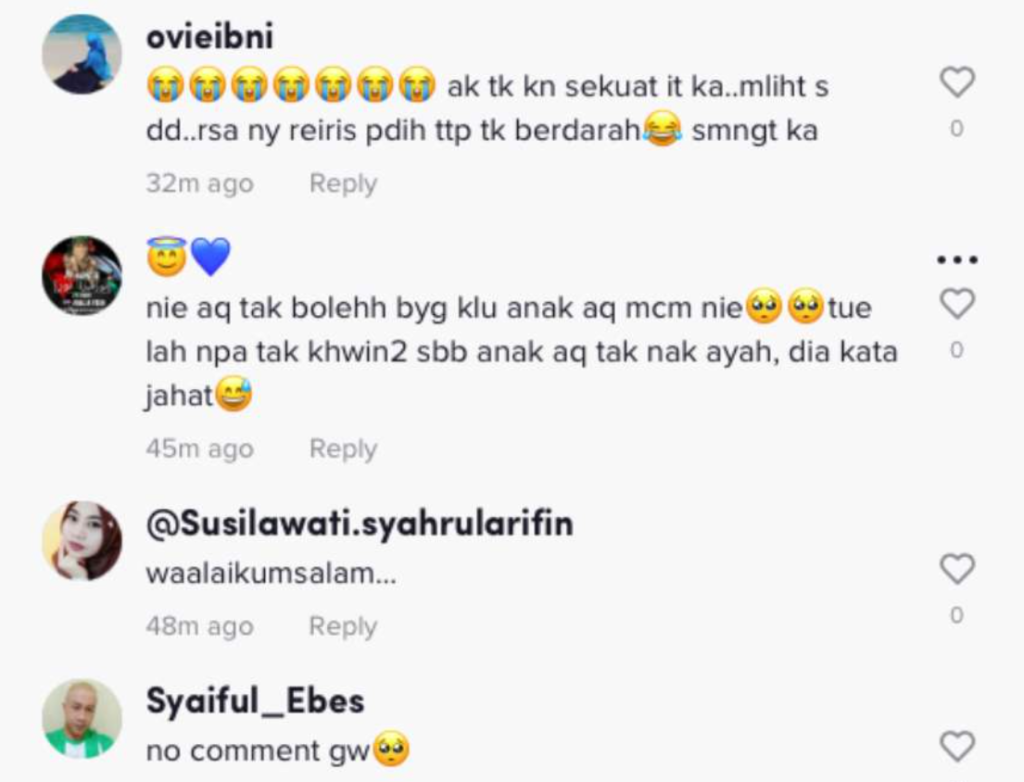Open ovieibni's username
This screenshot has height=782, width=1024.
(x=209, y=38)
